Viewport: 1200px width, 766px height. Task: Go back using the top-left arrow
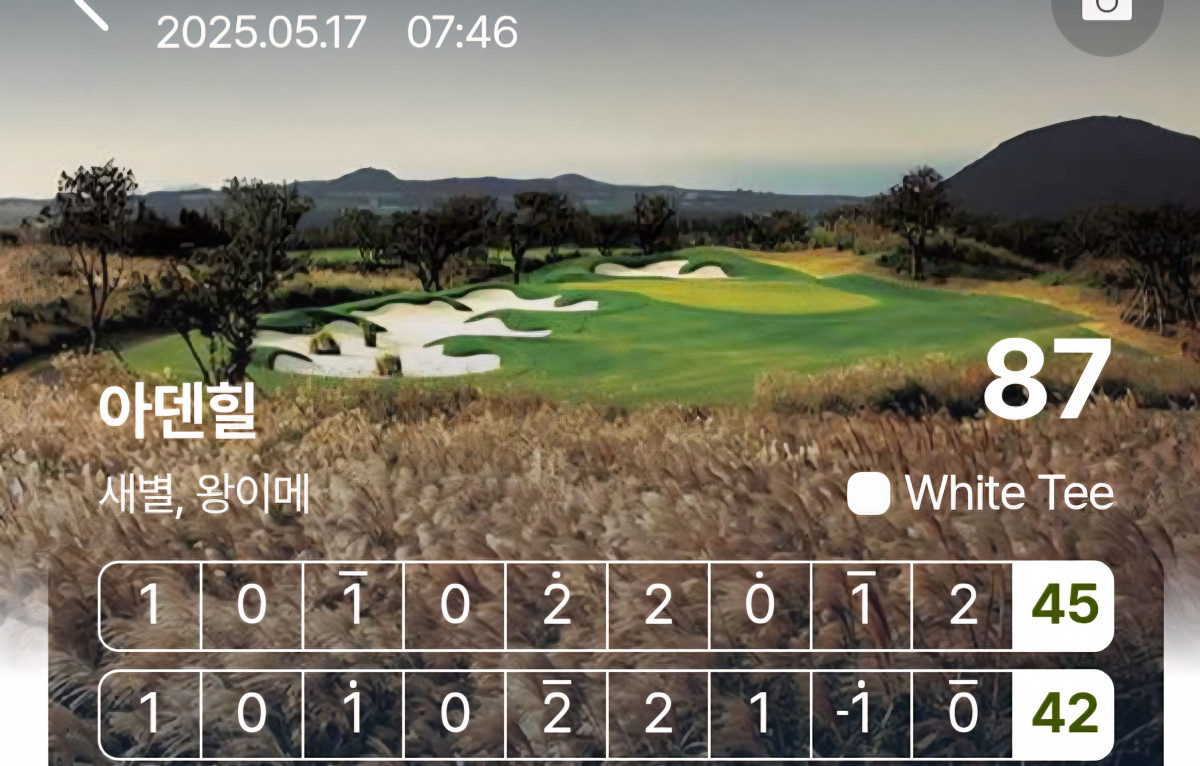coord(90,10)
